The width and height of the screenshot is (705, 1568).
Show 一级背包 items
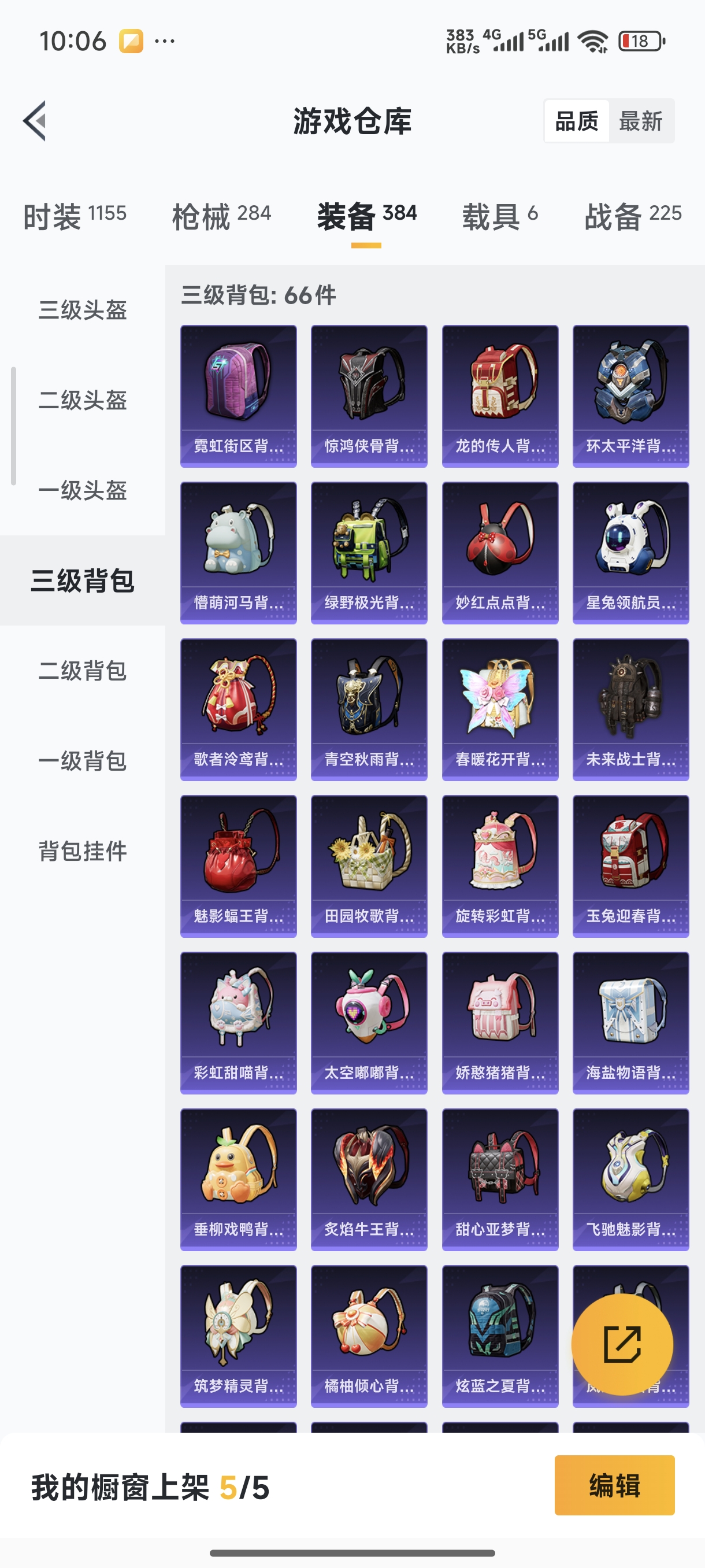point(83,760)
